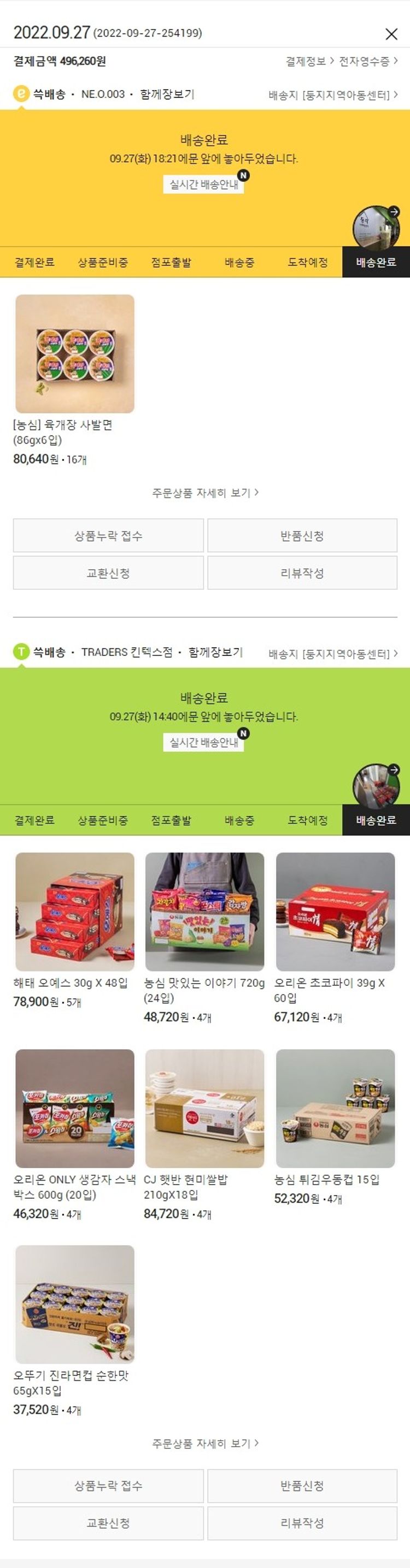The height and width of the screenshot is (1568, 410).
Task: Open 농심 육개장 사발면 product
Action: (75, 354)
